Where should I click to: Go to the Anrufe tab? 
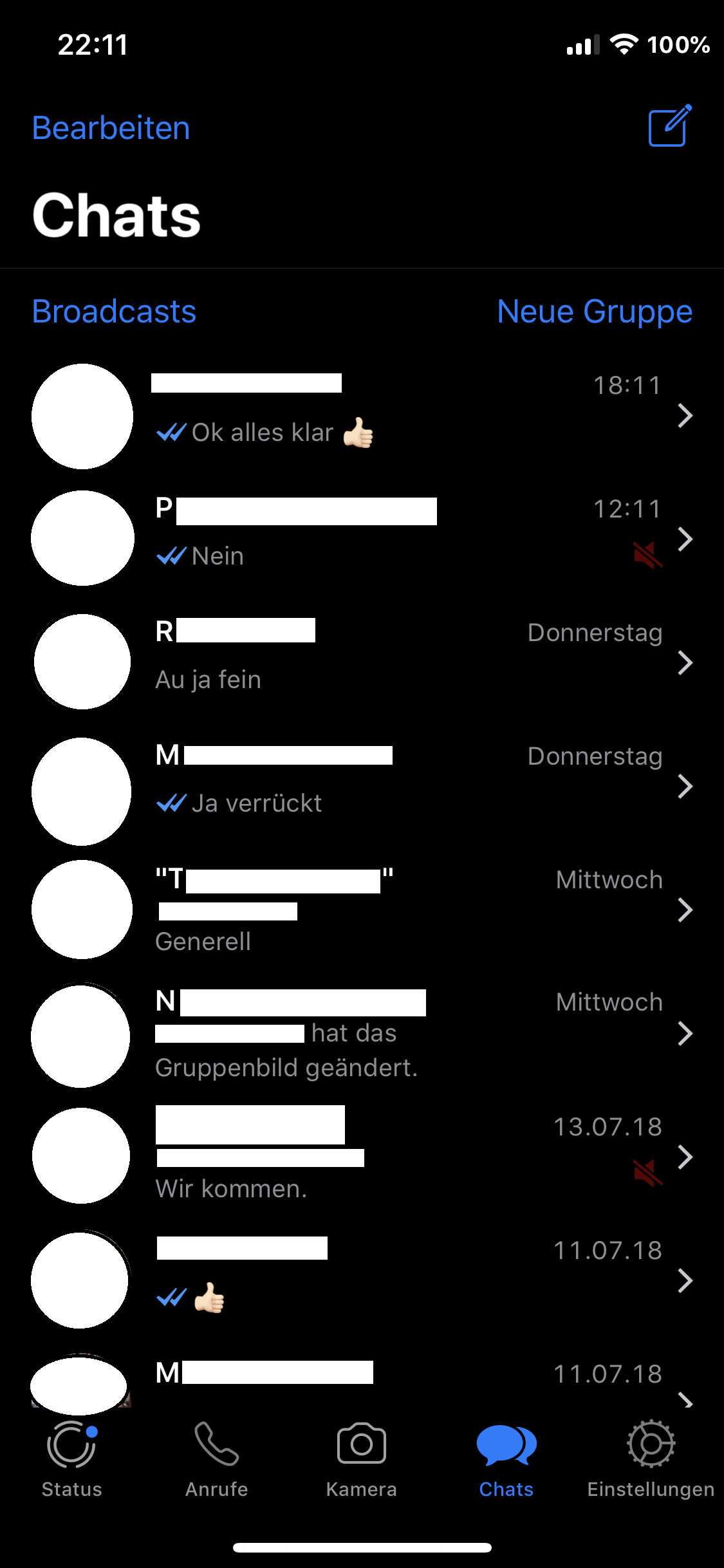(217, 1459)
